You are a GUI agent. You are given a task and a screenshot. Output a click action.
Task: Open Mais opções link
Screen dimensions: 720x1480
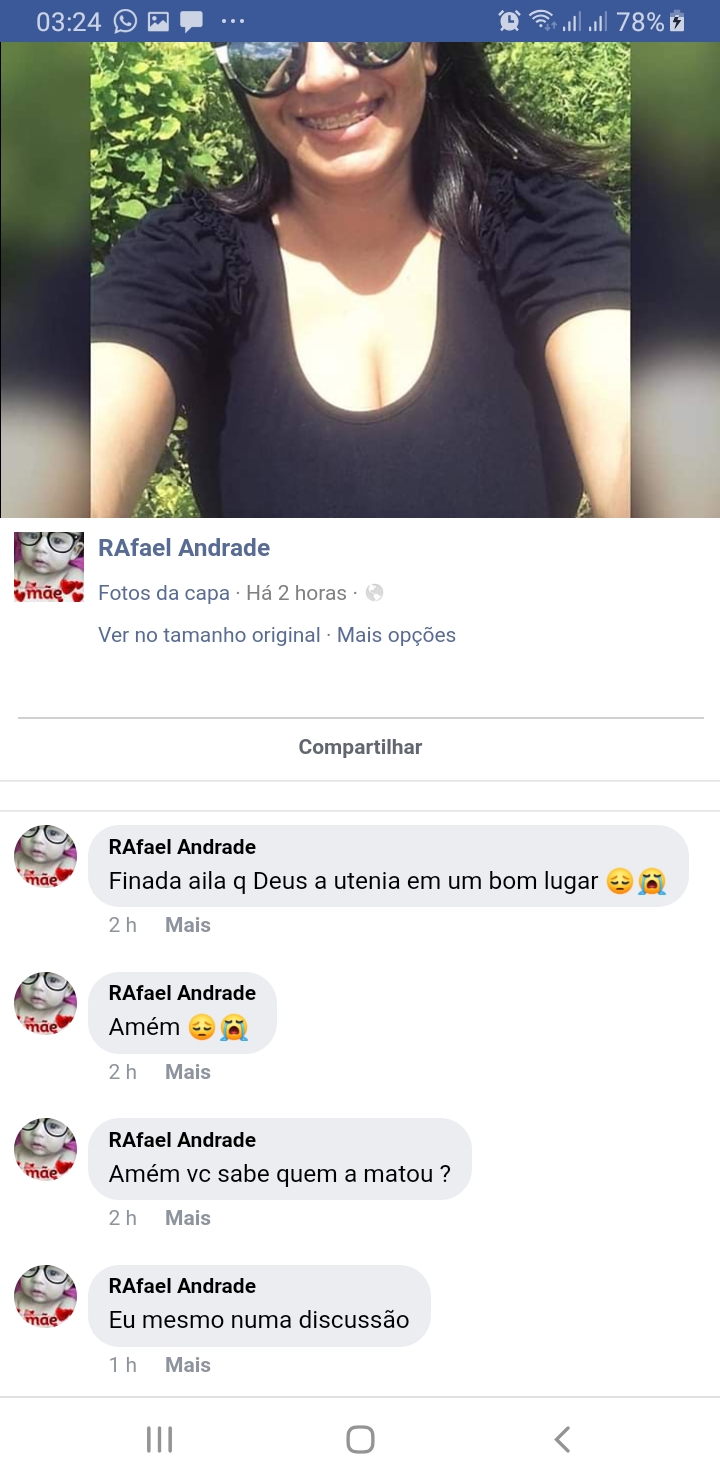click(396, 635)
